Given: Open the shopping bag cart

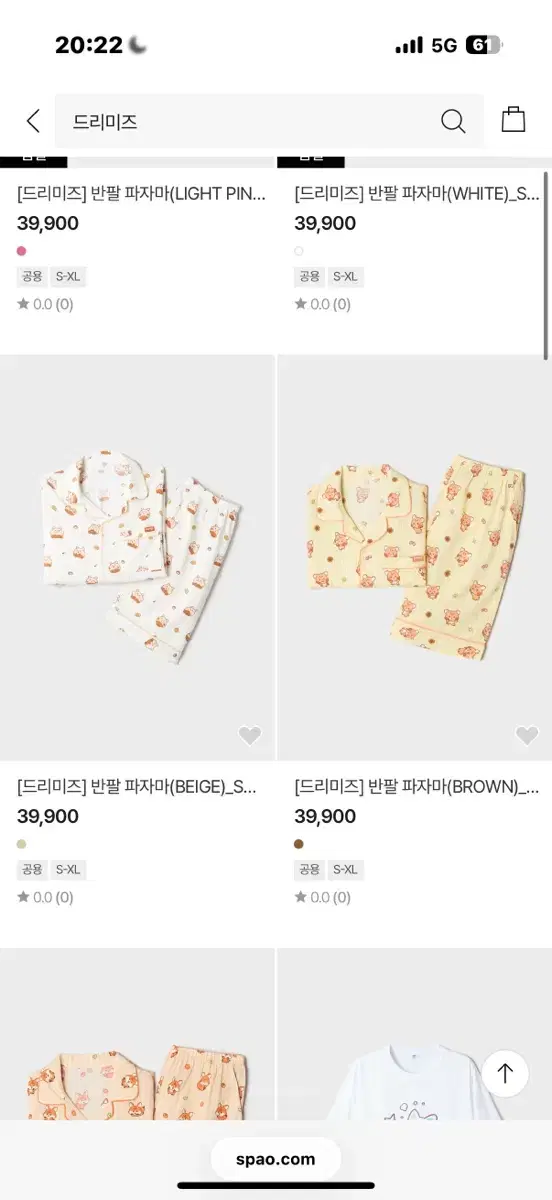Looking at the screenshot, I should coord(513,120).
